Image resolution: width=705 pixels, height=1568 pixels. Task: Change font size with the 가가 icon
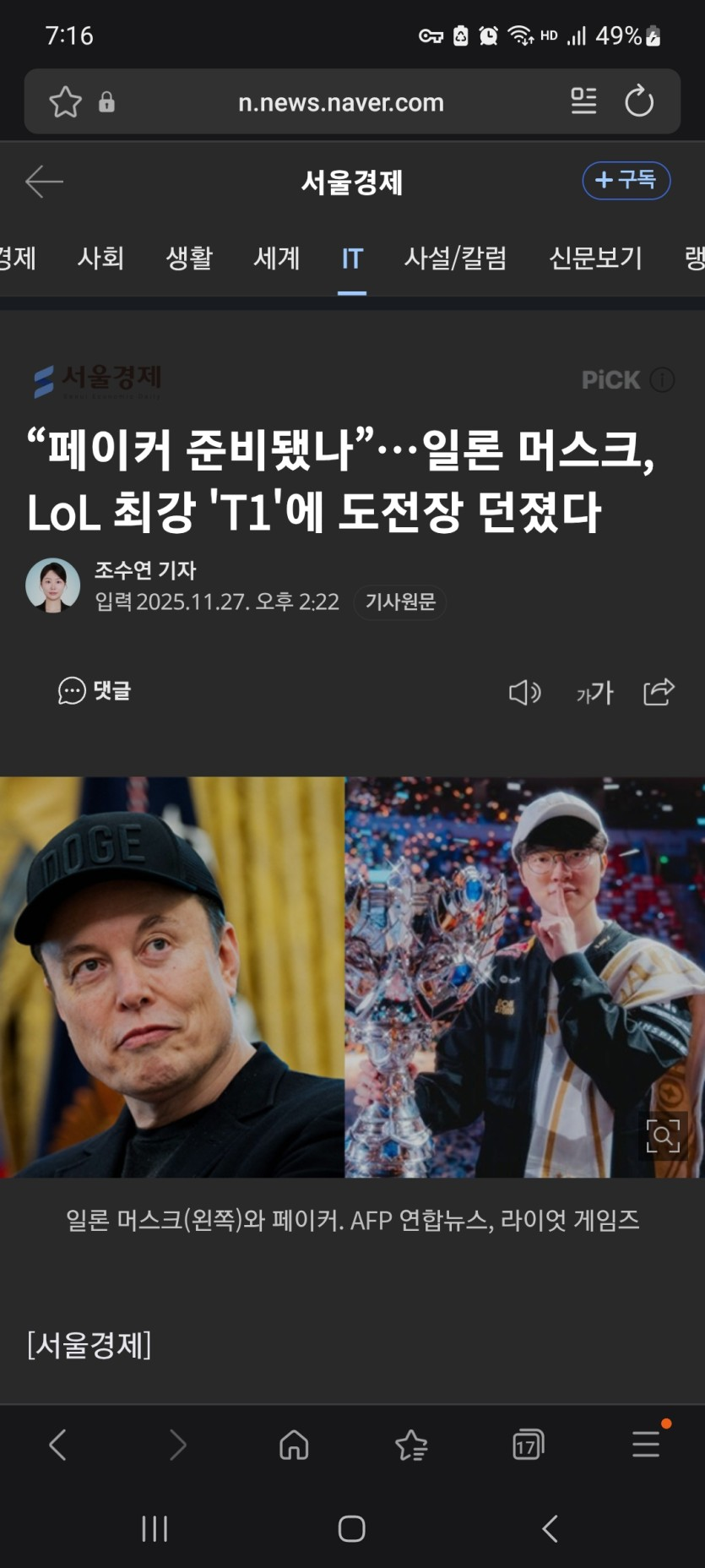click(594, 693)
